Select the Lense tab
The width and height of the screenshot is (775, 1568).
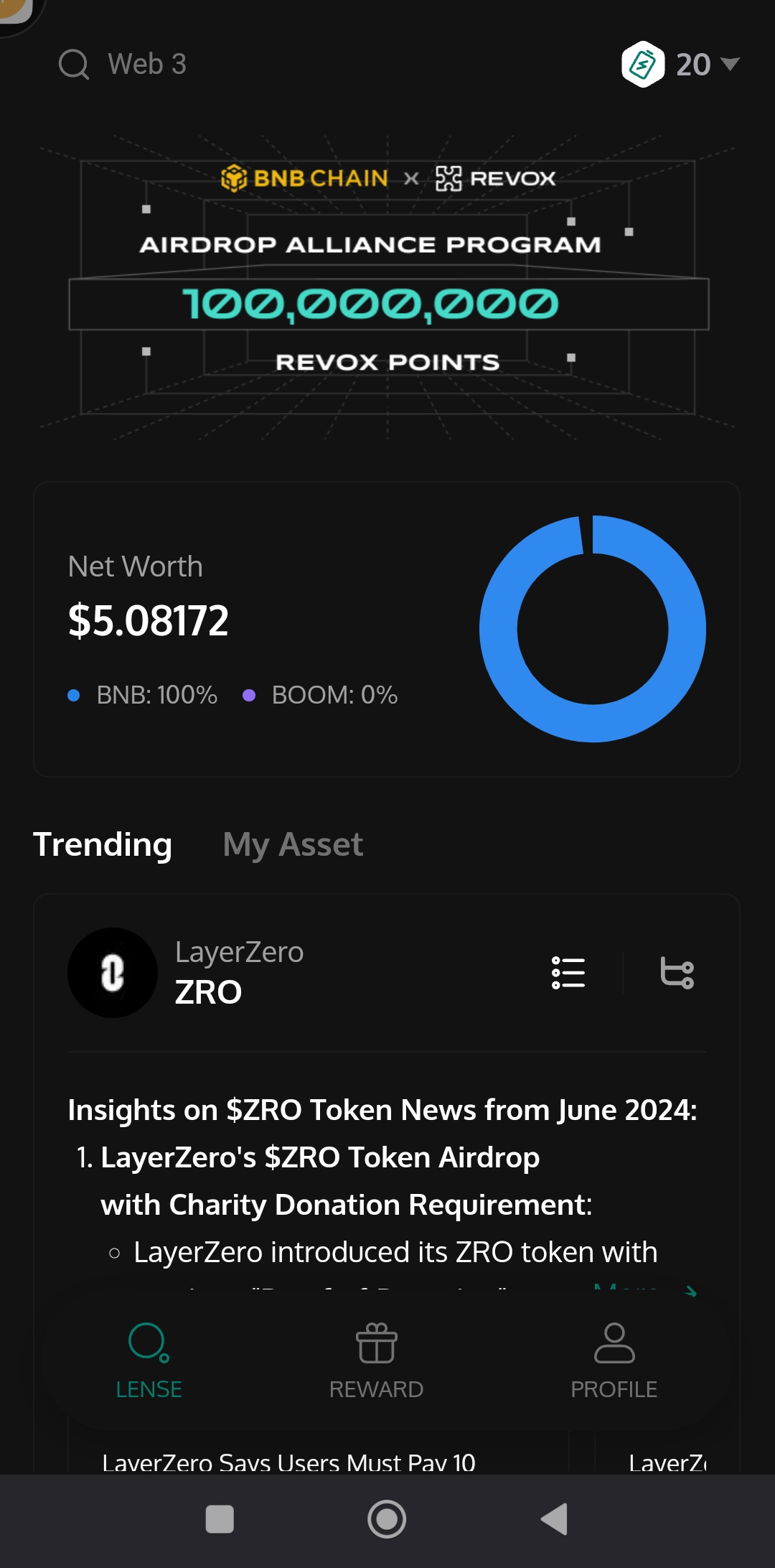click(x=149, y=1361)
